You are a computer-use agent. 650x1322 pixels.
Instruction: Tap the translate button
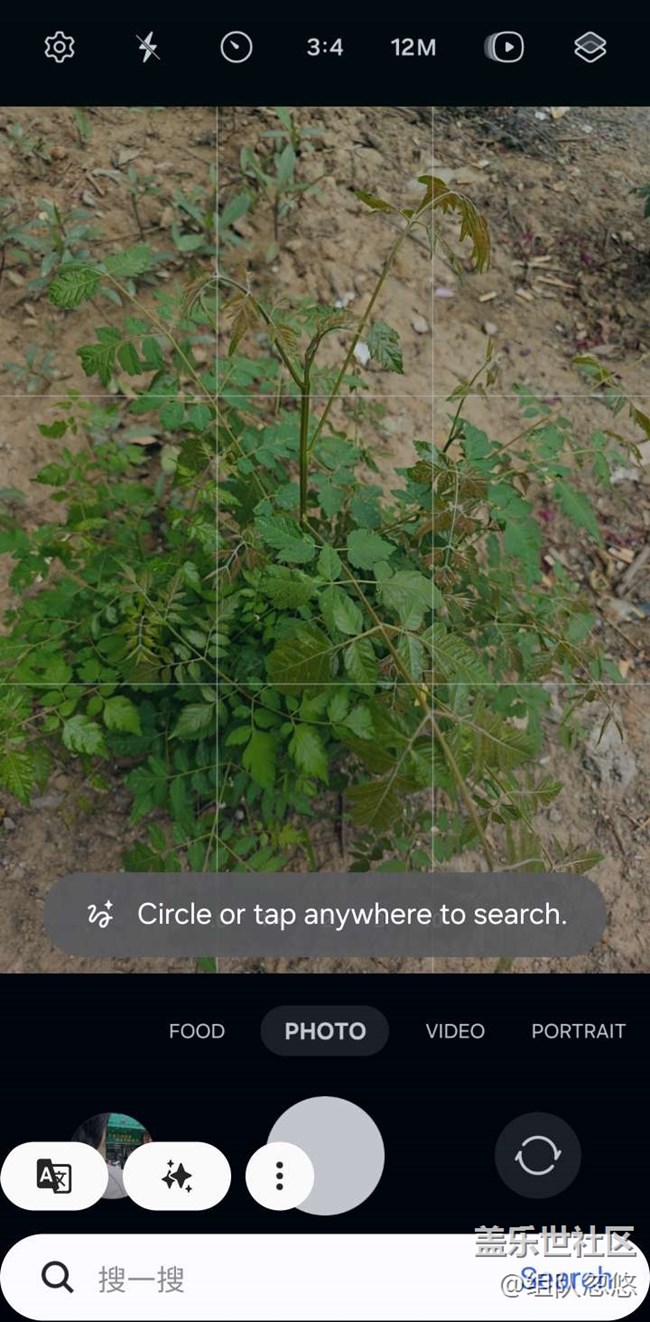pos(54,1176)
